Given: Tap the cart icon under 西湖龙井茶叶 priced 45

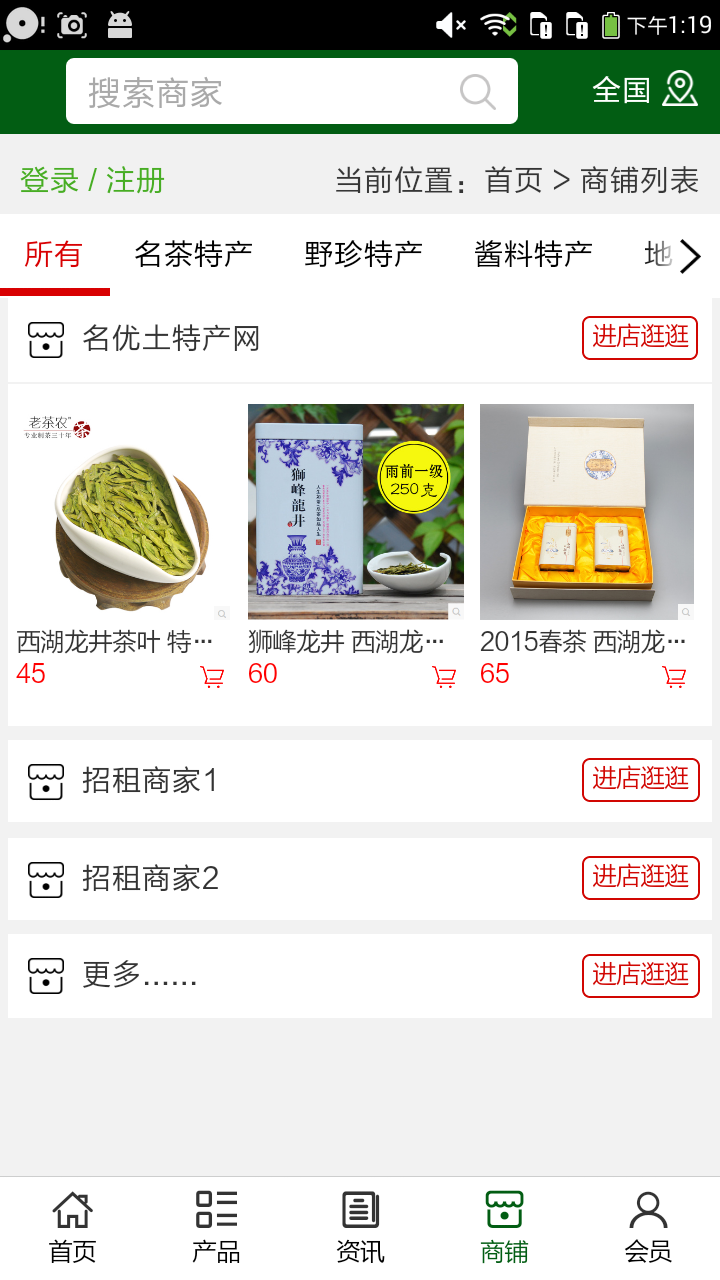Looking at the screenshot, I should (x=211, y=676).
